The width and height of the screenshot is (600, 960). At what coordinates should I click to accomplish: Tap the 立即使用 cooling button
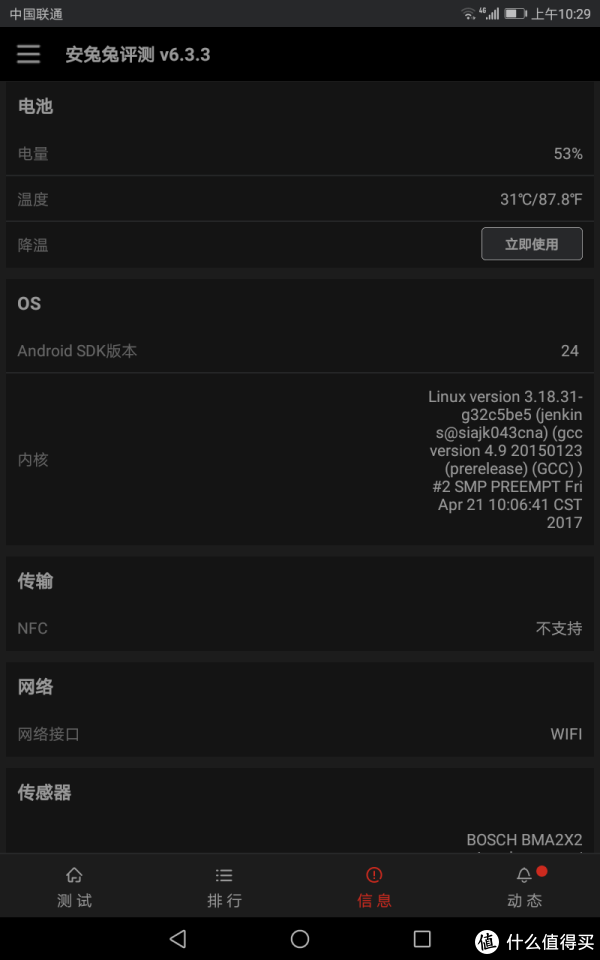pyautogui.click(x=531, y=244)
